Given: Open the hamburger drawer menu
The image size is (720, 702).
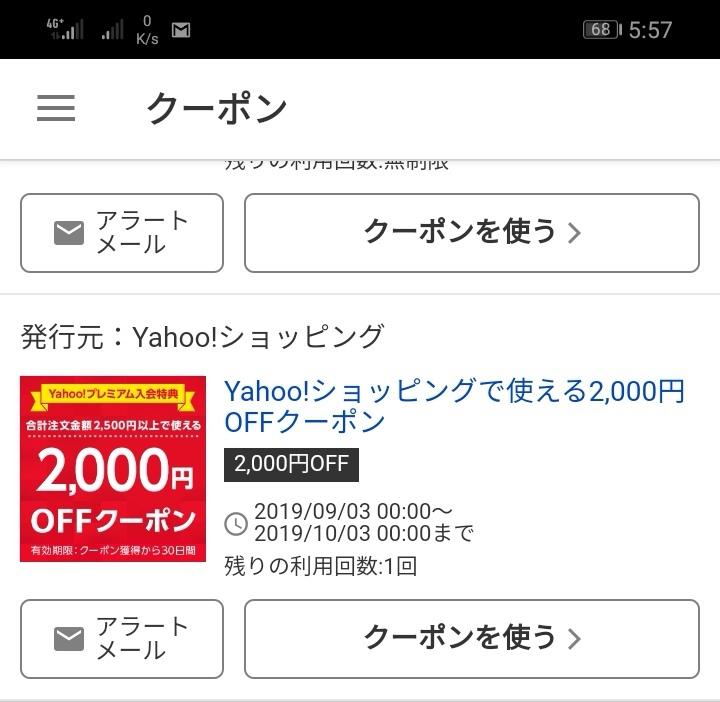Looking at the screenshot, I should (56, 108).
